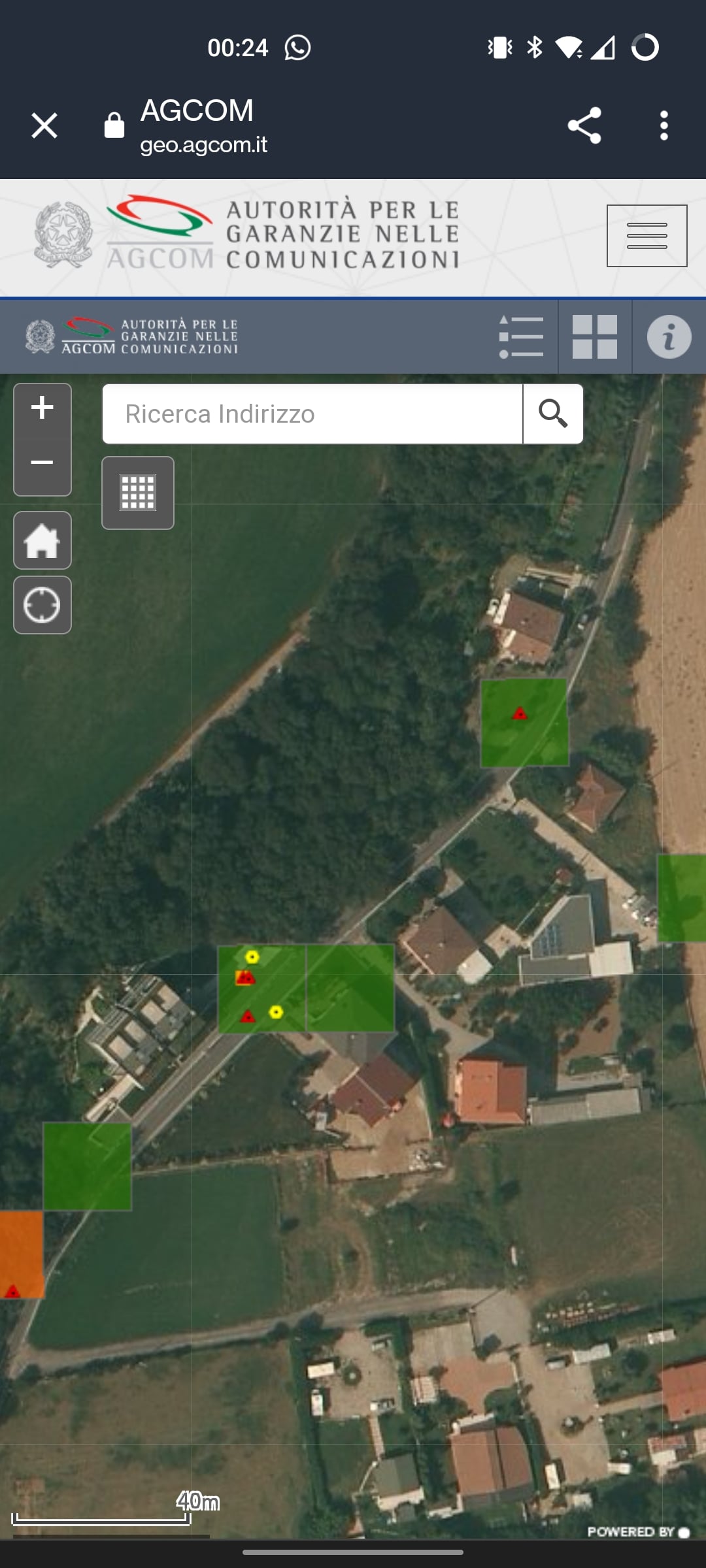Open the map info panel
The width and height of the screenshot is (706, 1568).
click(669, 337)
